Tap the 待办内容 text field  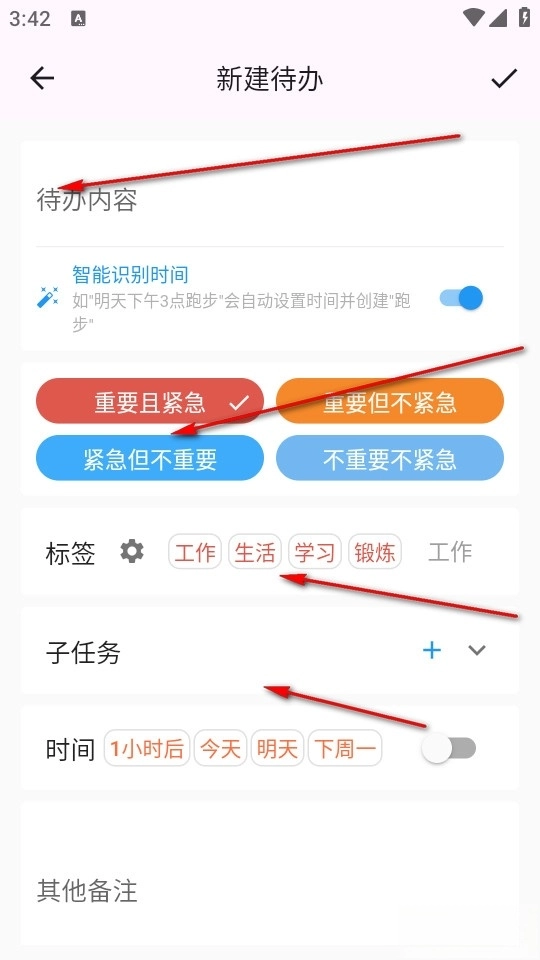[x=269, y=200]
